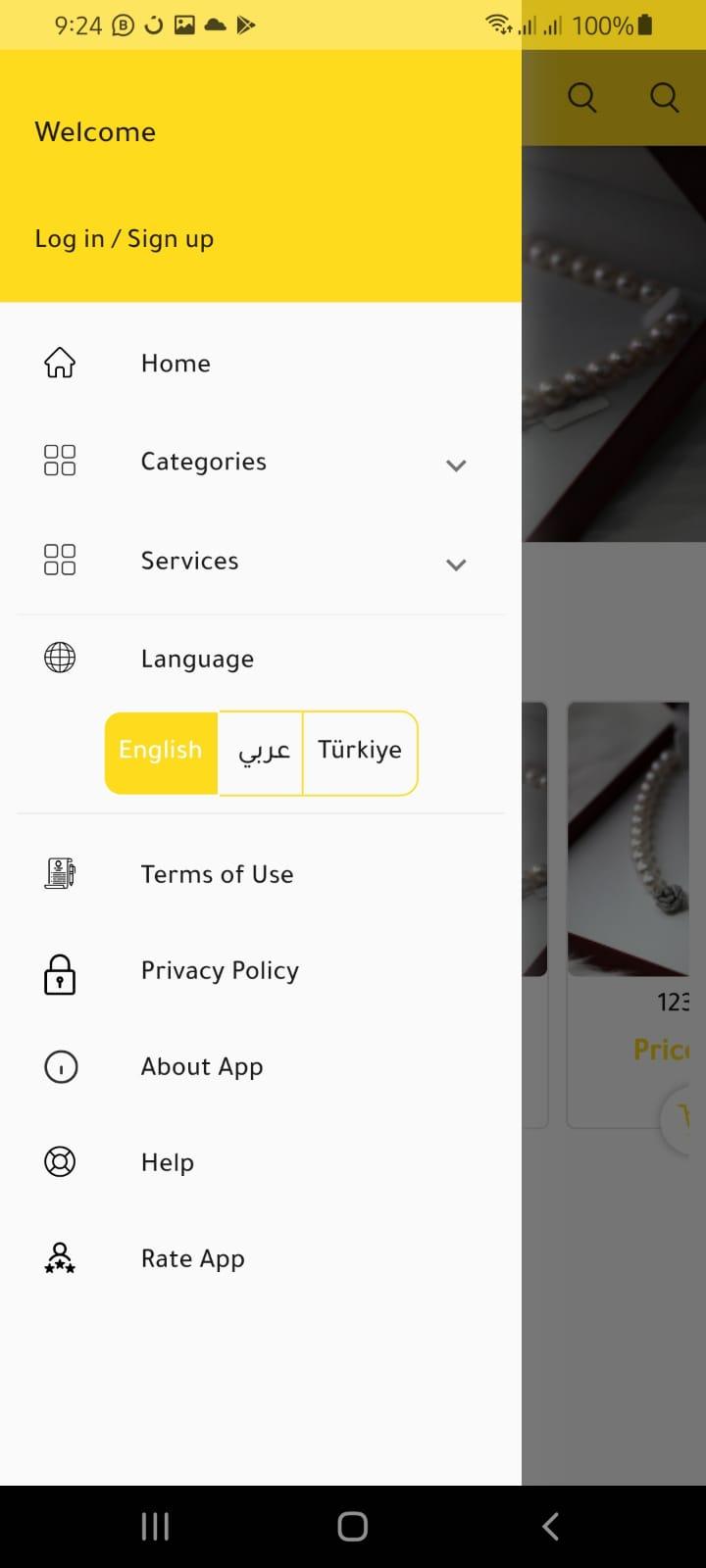Switch language to عربي
The height and width of the screenshot is (1568, 706).
click(263, 752)
